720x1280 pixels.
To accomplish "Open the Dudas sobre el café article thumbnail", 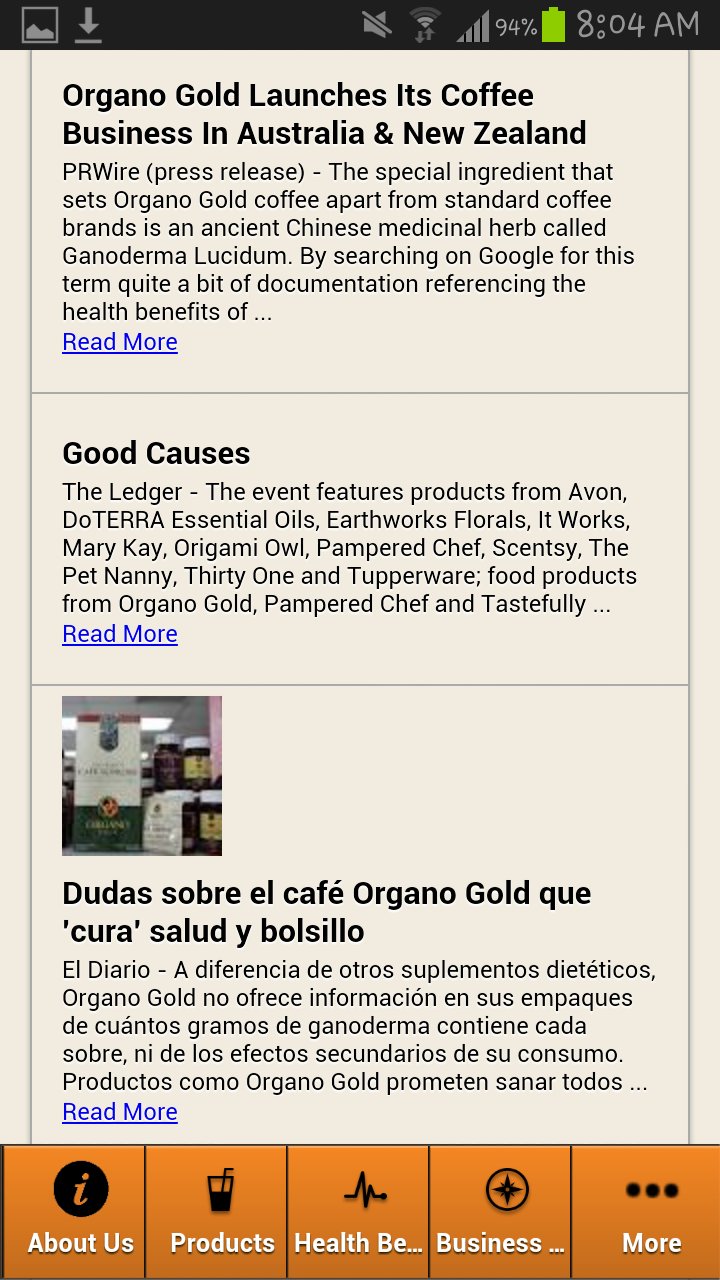I will [142, 776].
